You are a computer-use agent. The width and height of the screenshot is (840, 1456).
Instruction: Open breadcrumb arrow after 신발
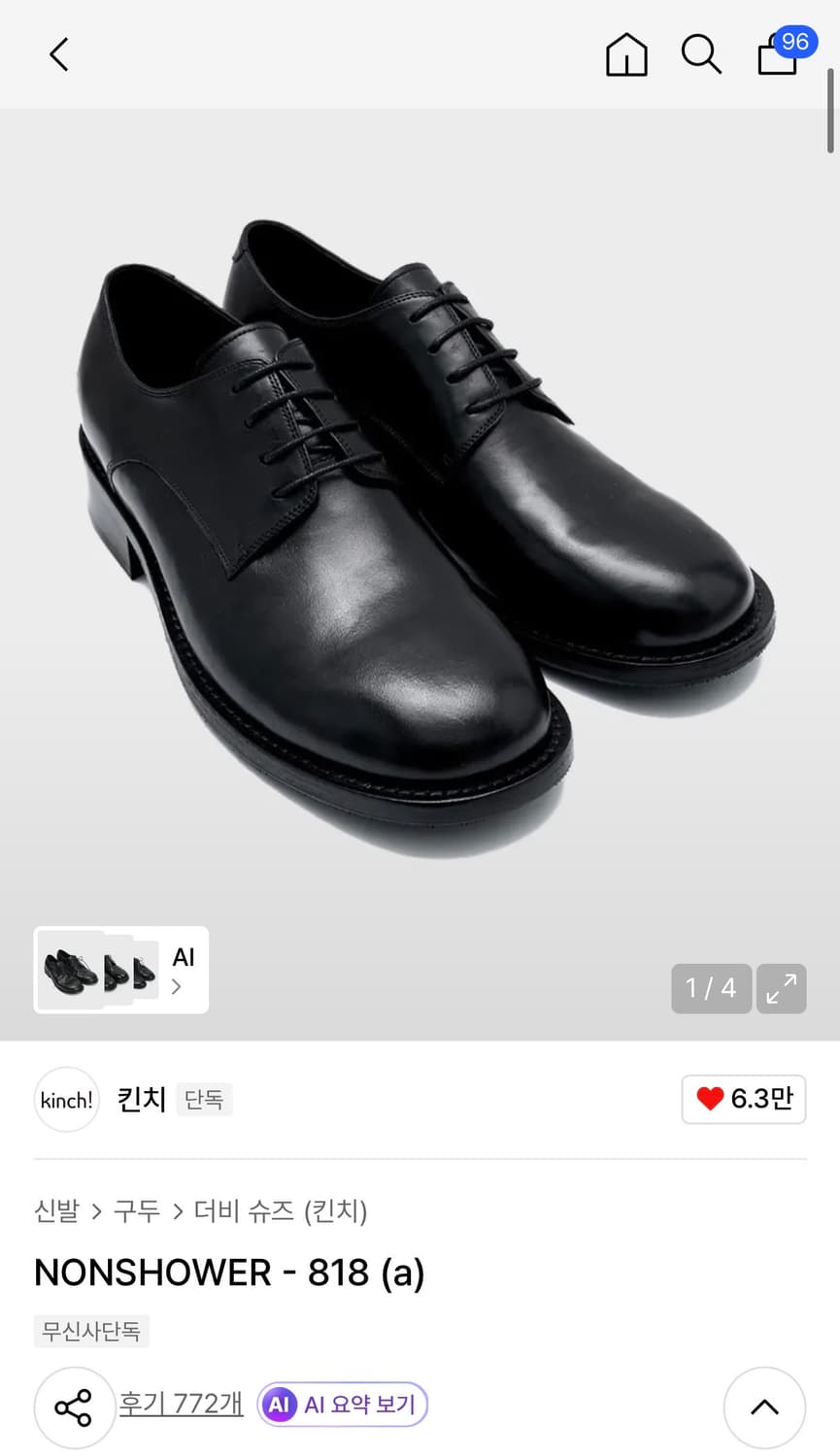coord(95,1212)
